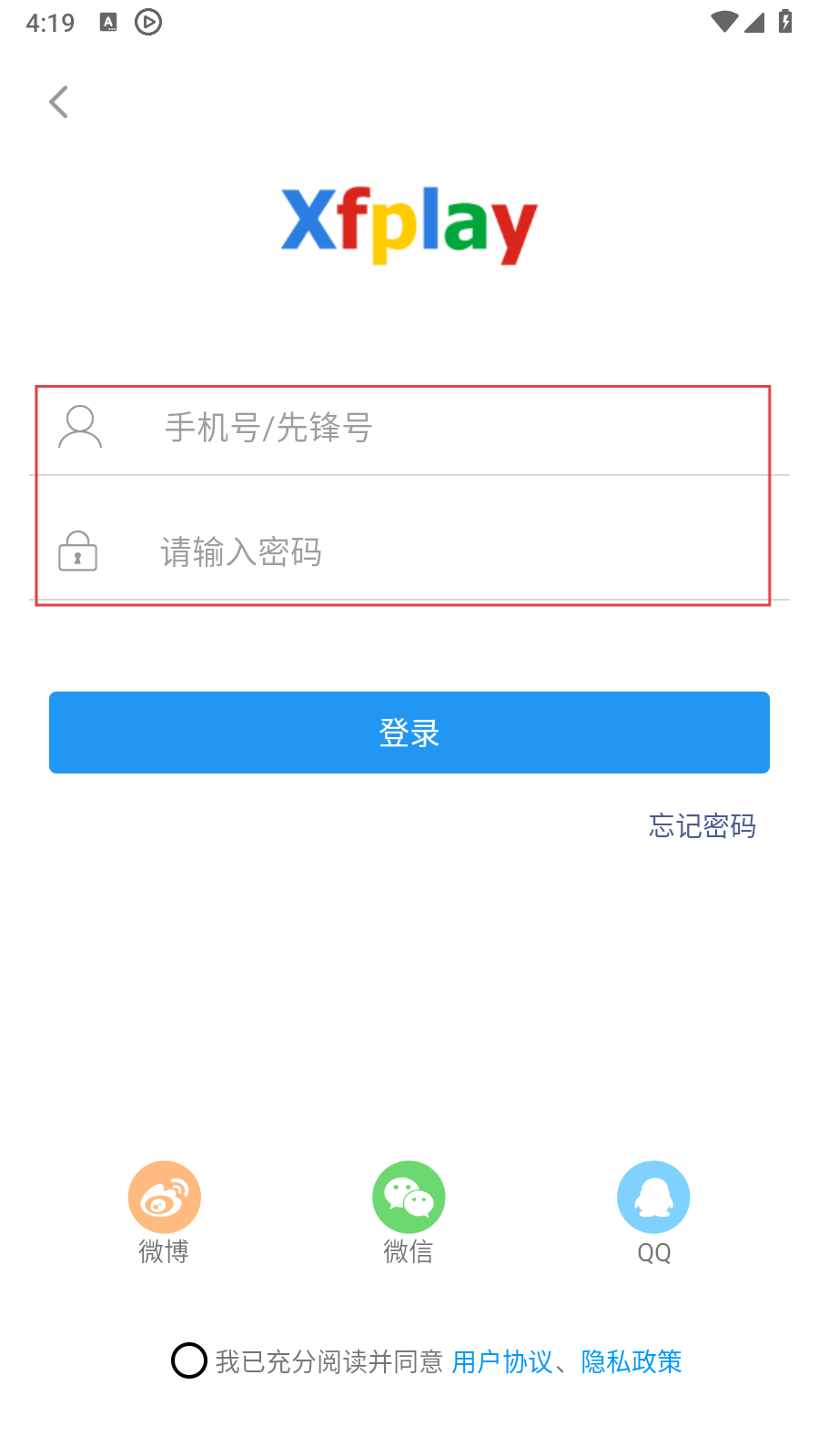
Task: Tap the blue 登录 button
Action: [409, 733]
